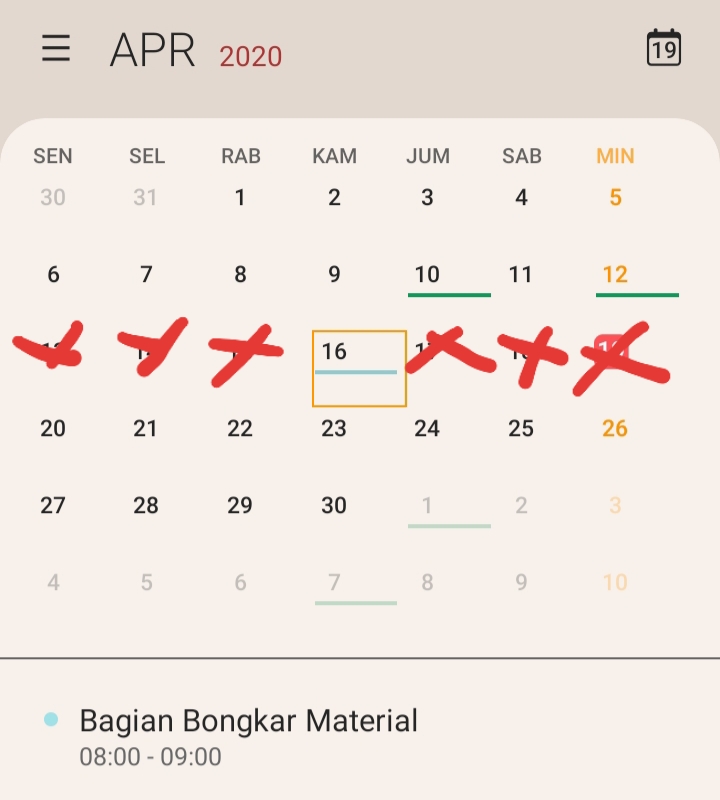
Task: Select April 9 on the calendar
Action: point(334,275)
